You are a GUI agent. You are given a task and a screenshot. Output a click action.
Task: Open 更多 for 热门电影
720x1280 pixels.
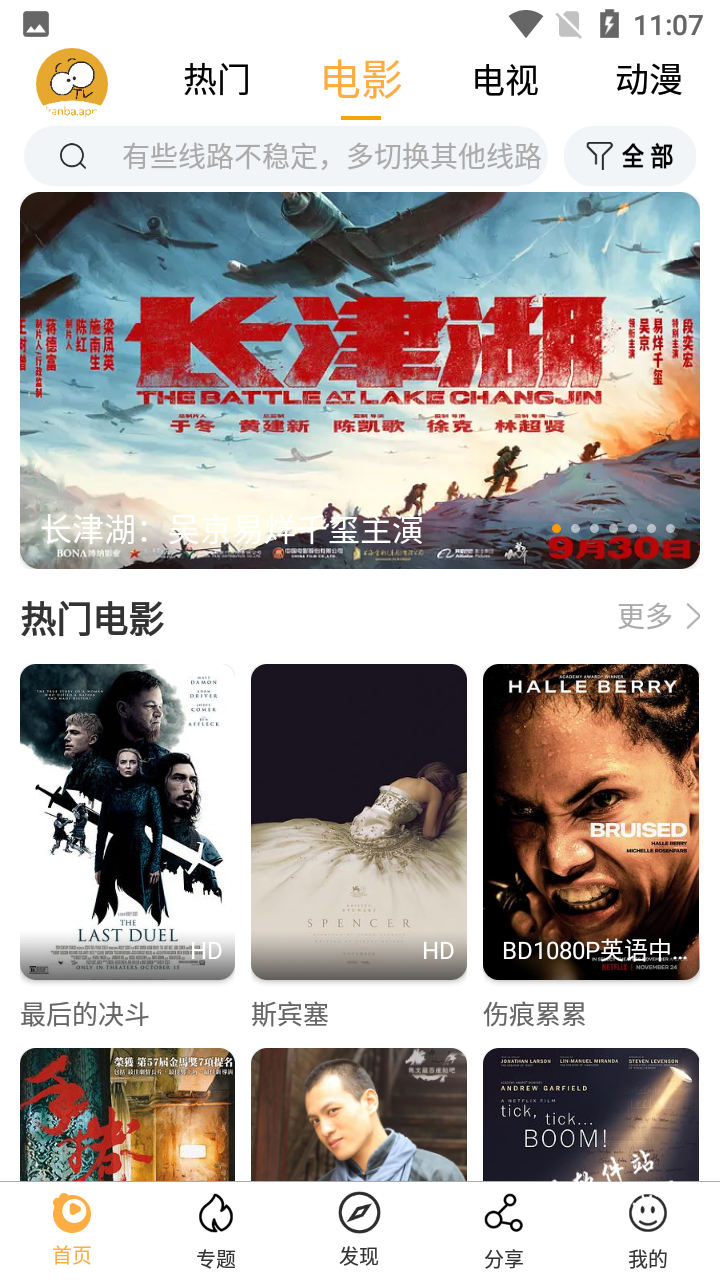tap(658, 616)
